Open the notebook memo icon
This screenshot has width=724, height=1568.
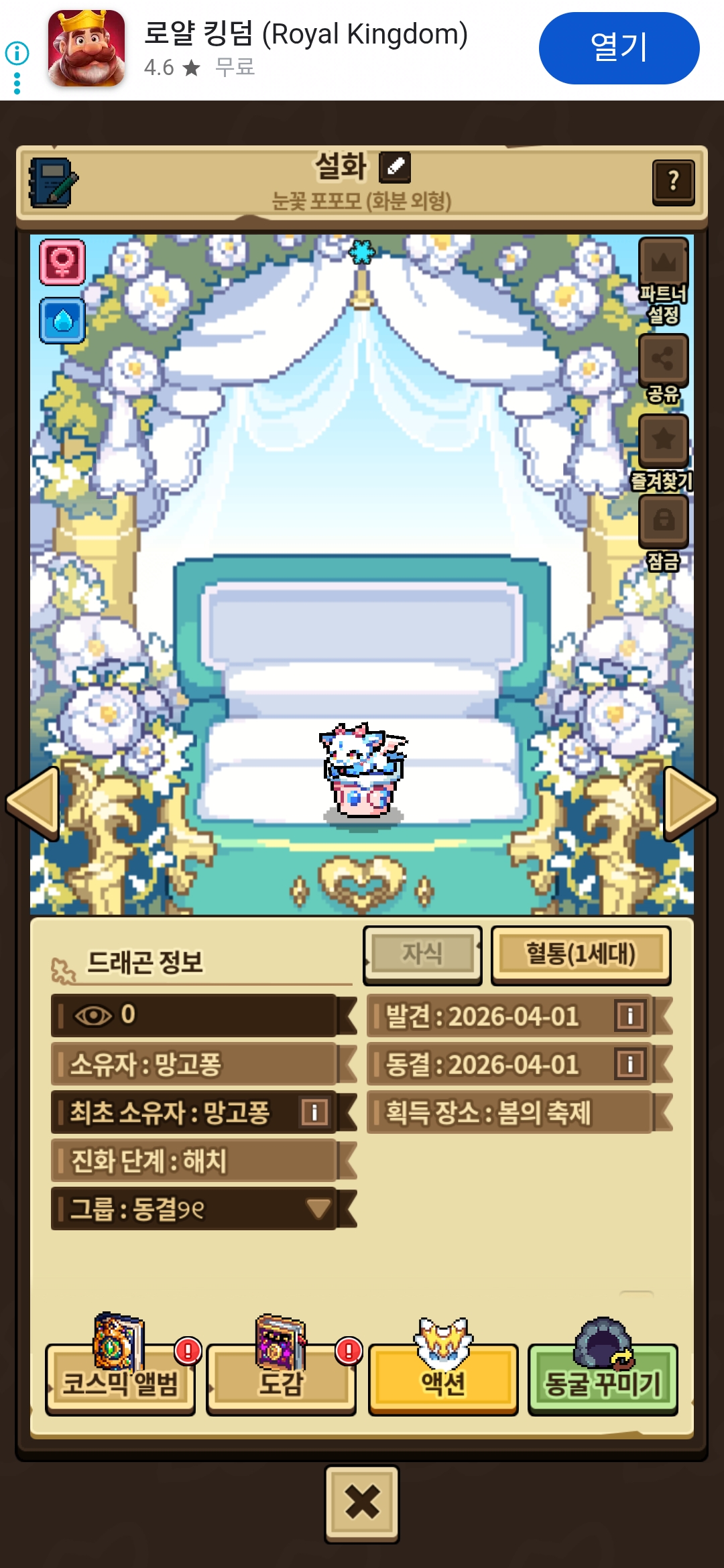point(52,182)
